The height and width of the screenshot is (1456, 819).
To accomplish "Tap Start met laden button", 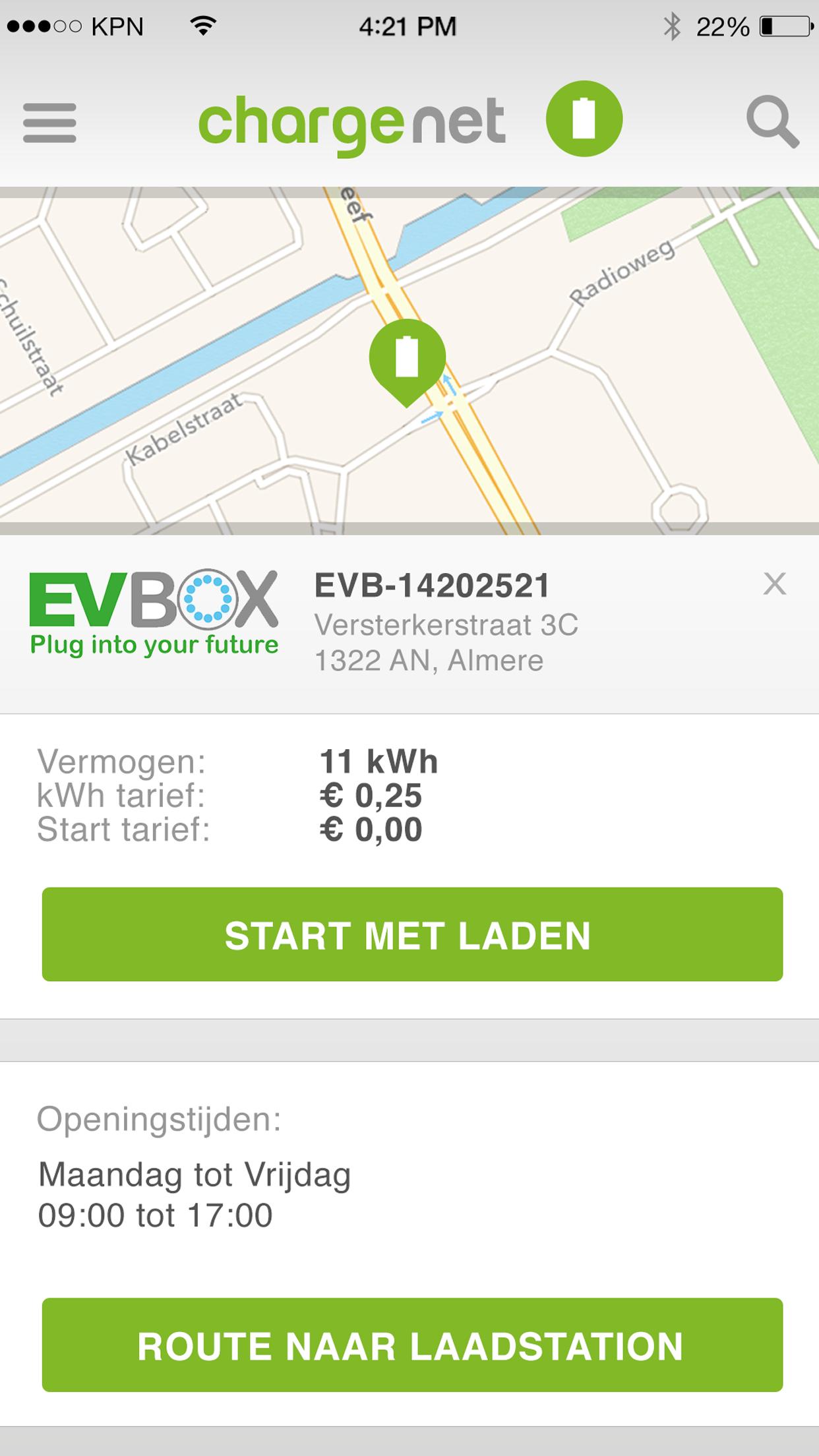I will coord(412,934).
